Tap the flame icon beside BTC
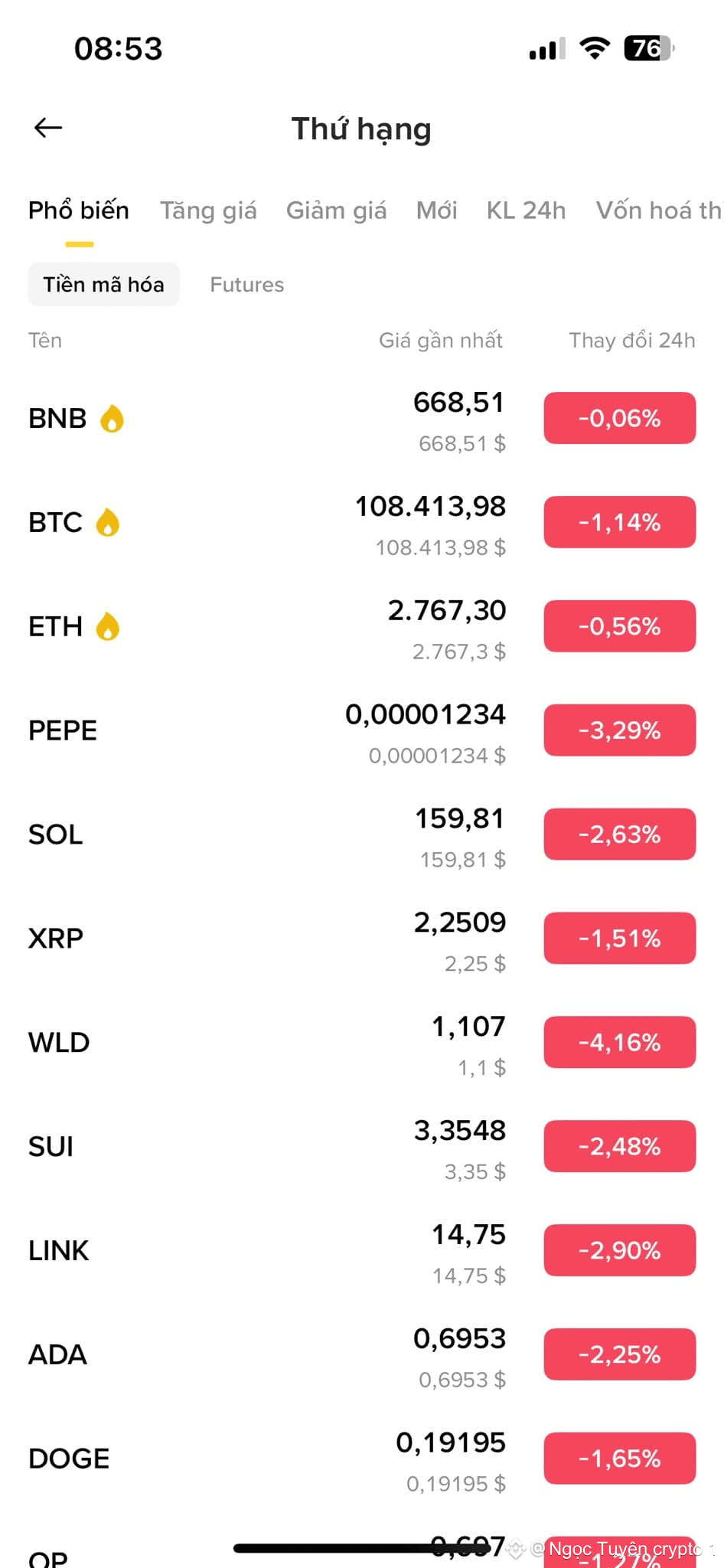The width and height of the screenshot is (724, 1568). coord(107,521)
